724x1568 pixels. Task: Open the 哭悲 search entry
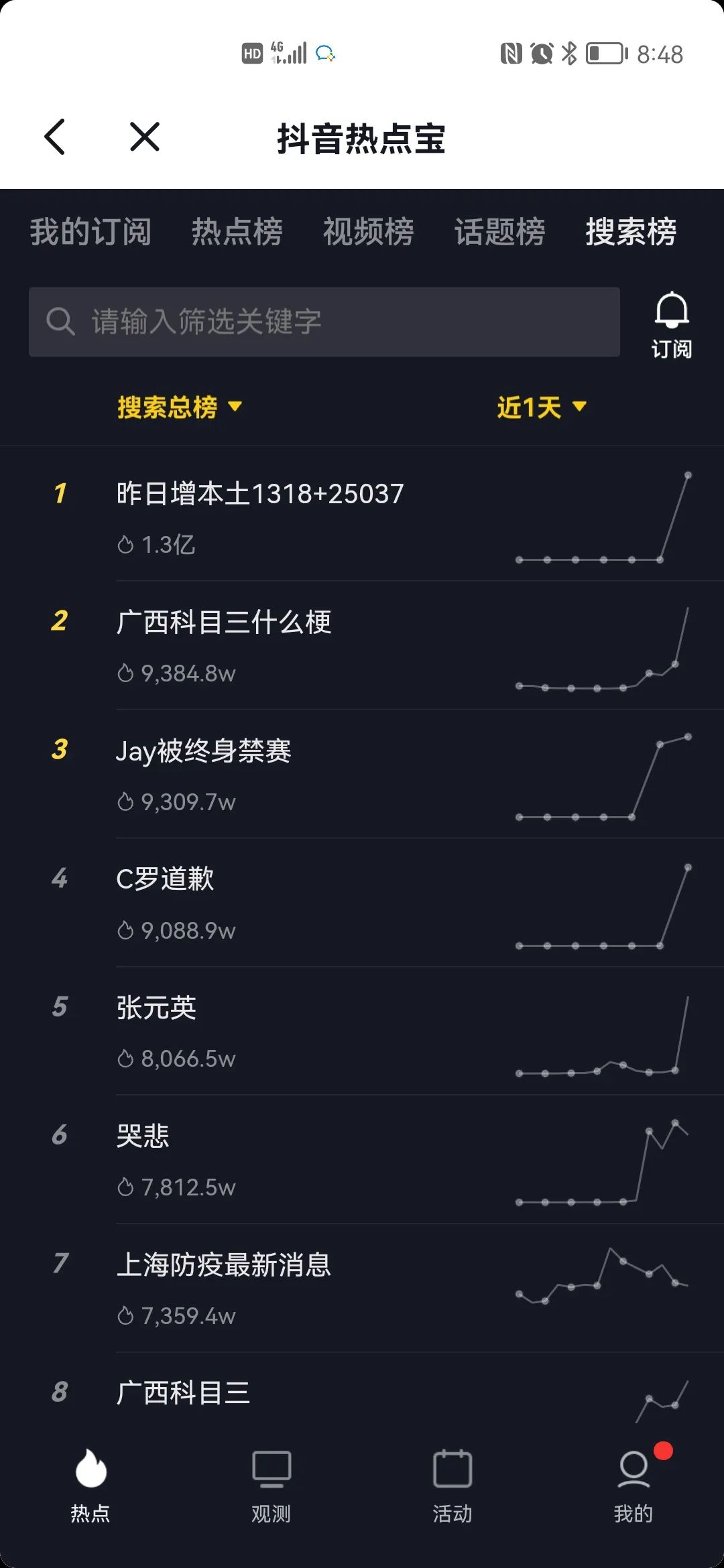pyautogui.click(x=143, y=1136)
